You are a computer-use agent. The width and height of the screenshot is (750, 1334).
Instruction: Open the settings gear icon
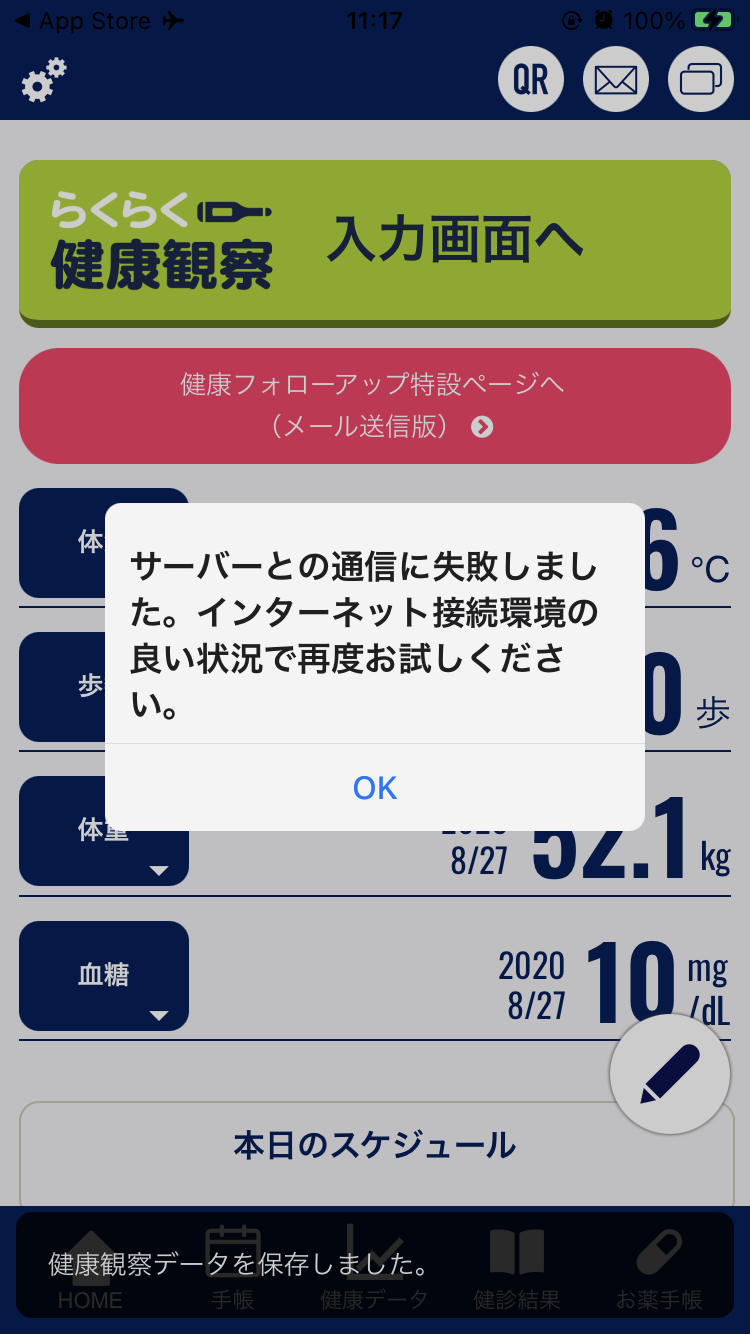pyautogui.click(x=40, y=78)
